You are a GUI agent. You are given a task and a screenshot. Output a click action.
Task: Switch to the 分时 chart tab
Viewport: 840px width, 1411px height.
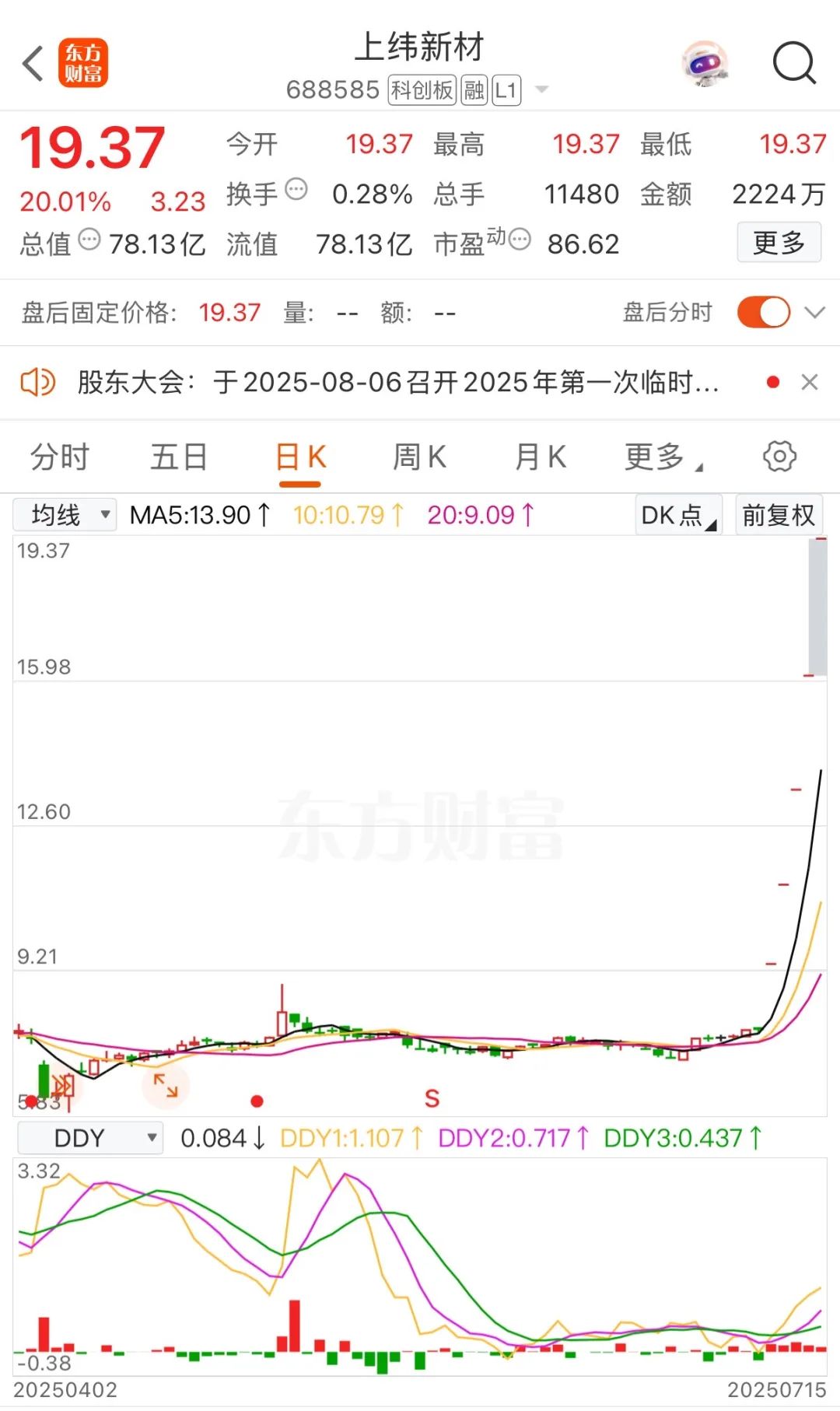(x=60, y=457)
